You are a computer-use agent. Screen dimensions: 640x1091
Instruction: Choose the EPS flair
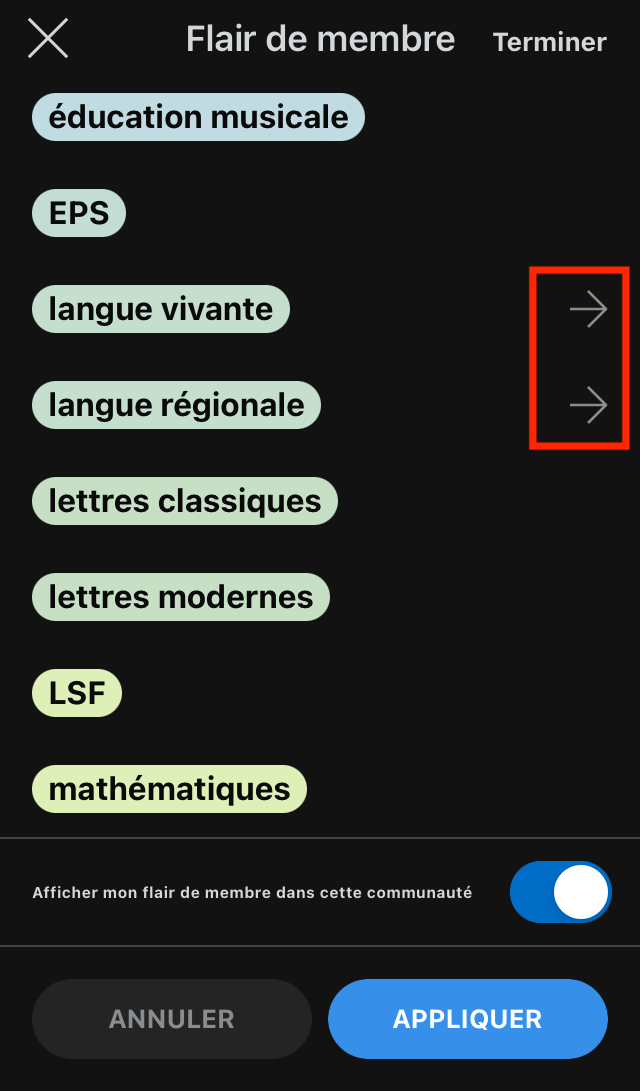(x=79, y=213)
